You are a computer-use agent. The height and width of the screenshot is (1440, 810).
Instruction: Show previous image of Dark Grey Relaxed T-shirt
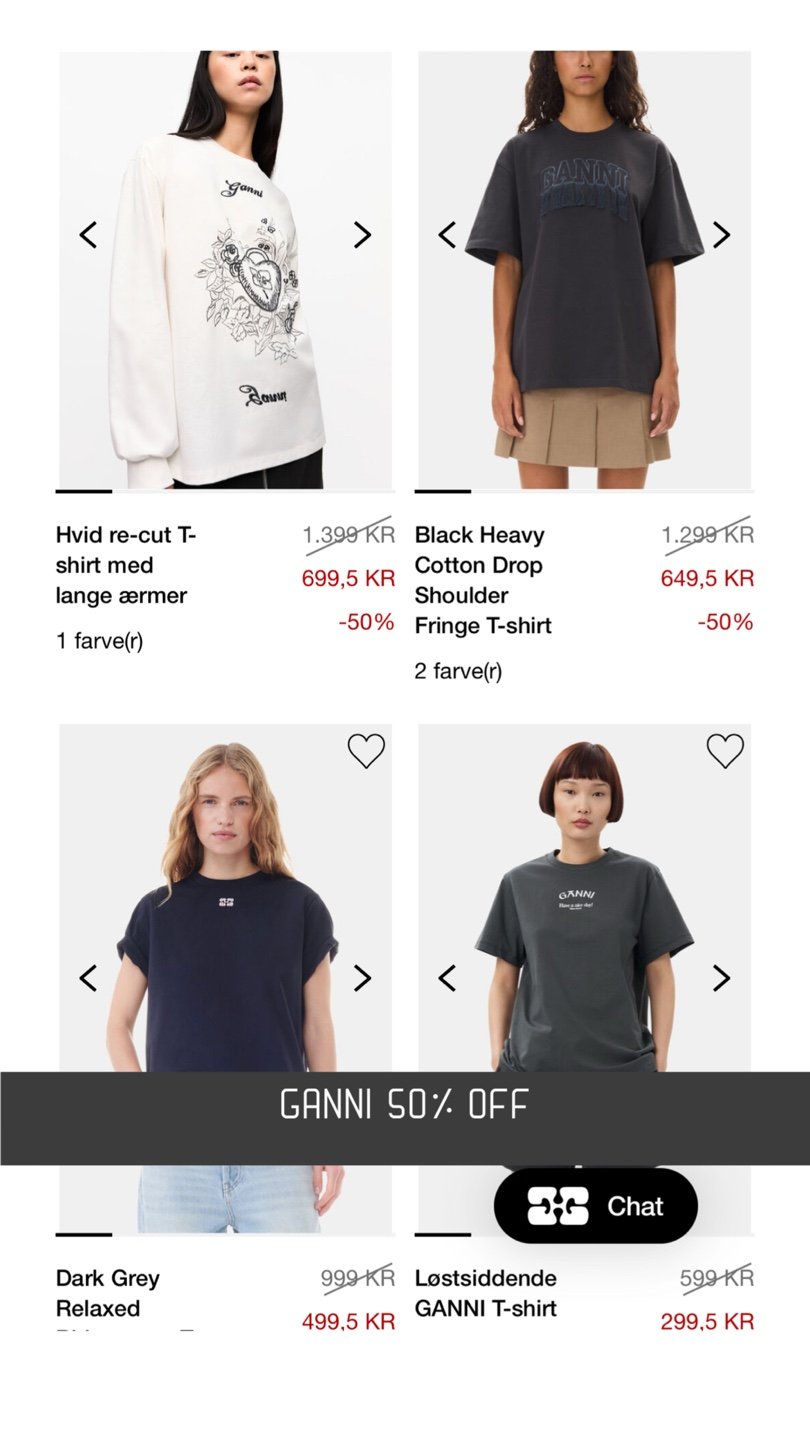[x=88, y=978]
